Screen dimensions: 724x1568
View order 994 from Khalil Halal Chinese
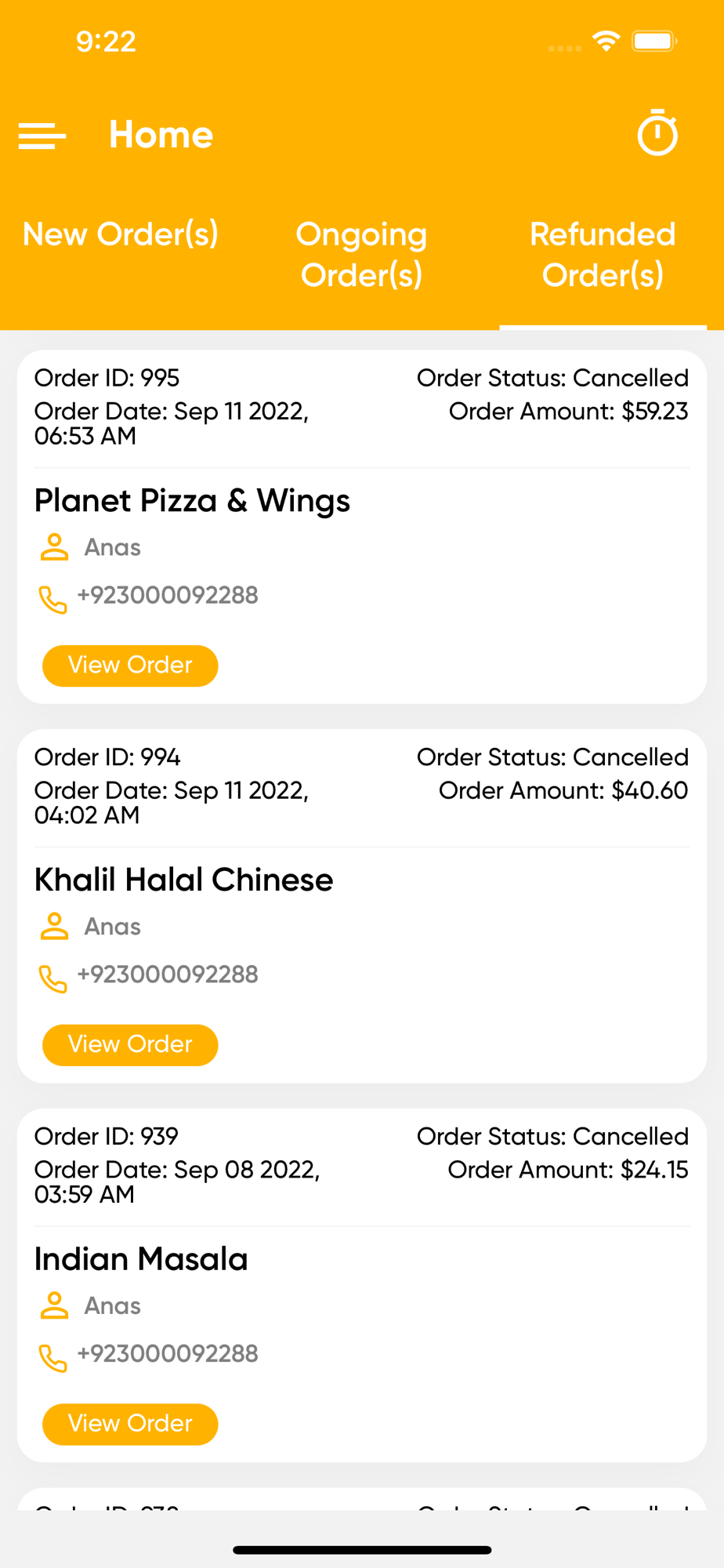pos(130,1045)
